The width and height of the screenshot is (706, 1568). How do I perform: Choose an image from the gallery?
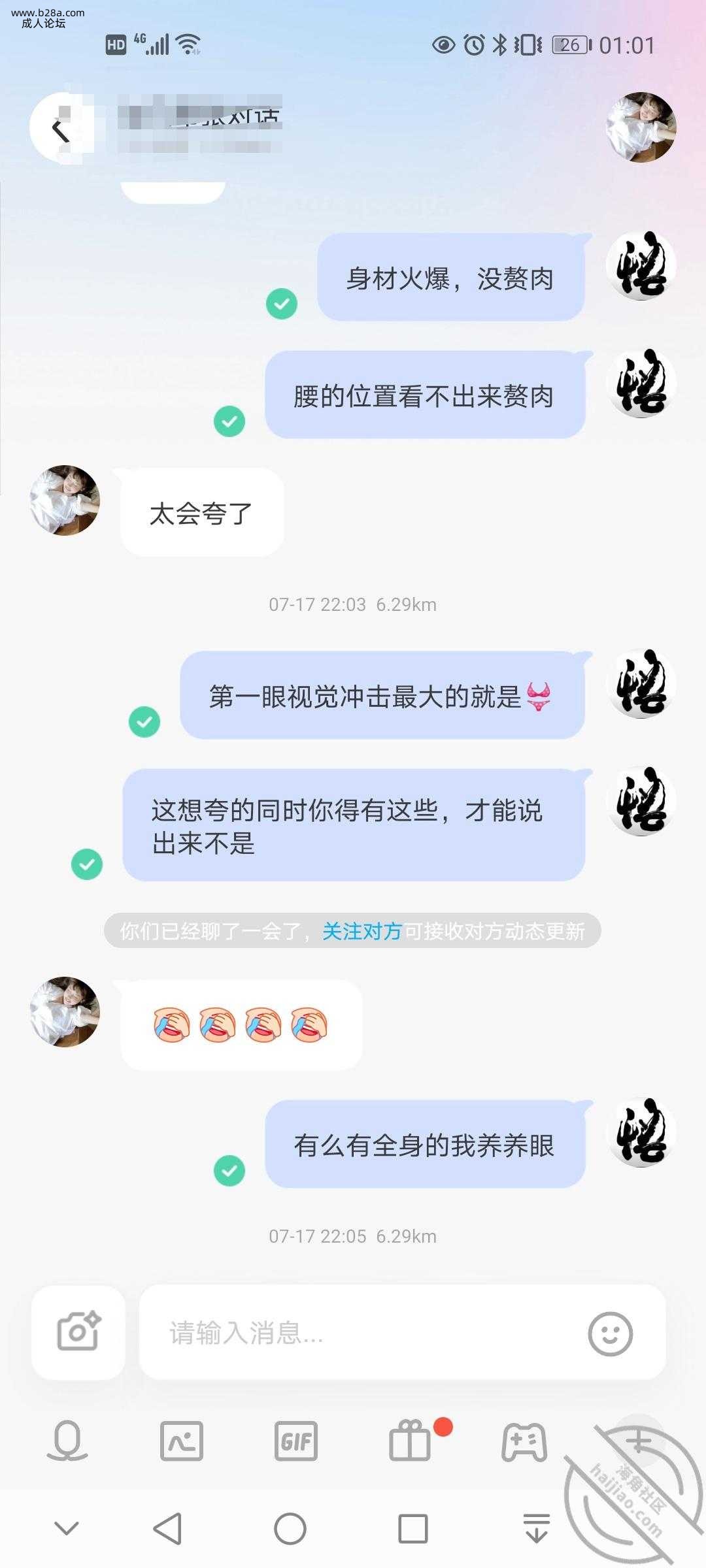182,1441
